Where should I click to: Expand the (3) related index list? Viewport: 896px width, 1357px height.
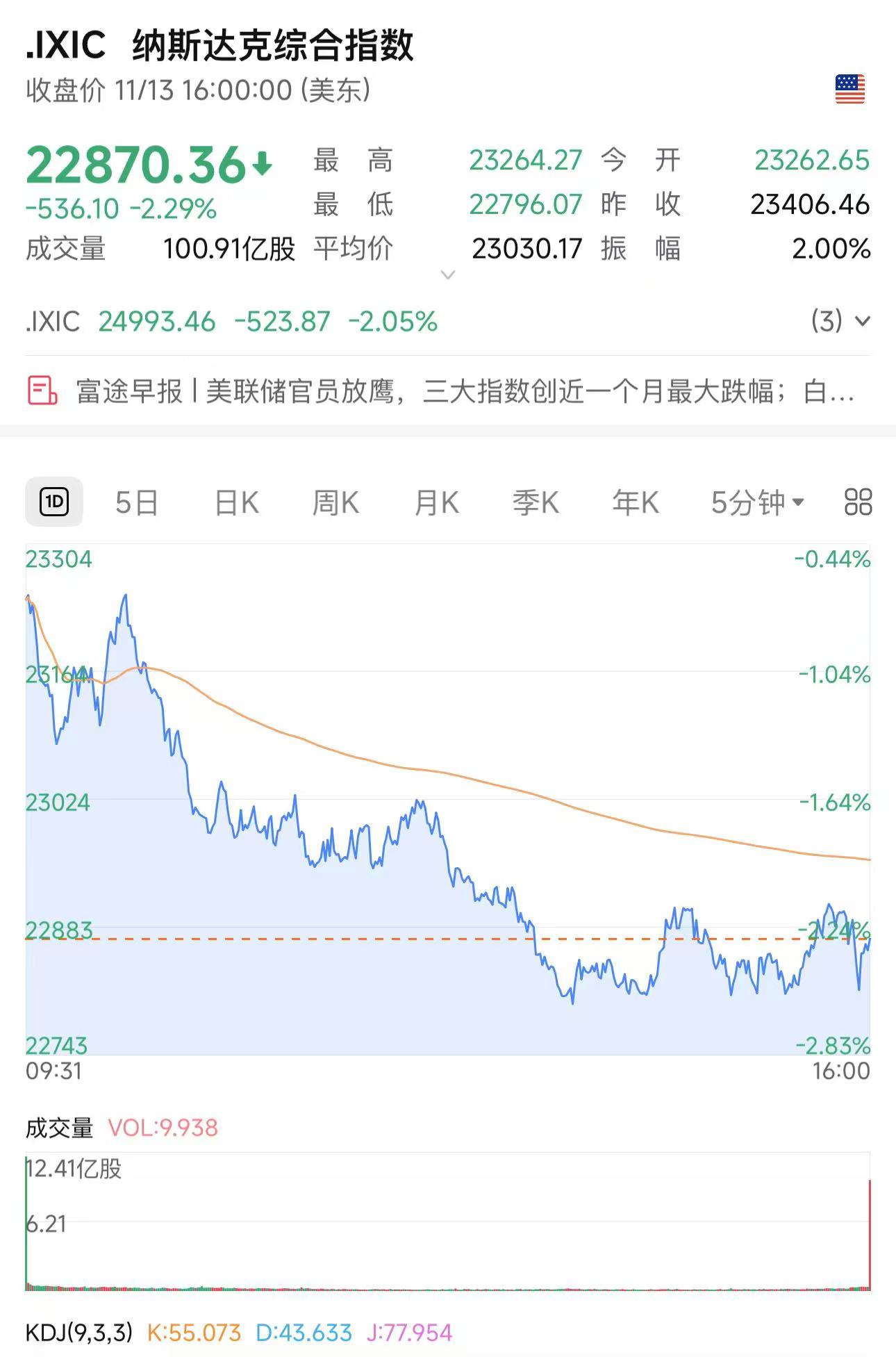coord(840,321)
